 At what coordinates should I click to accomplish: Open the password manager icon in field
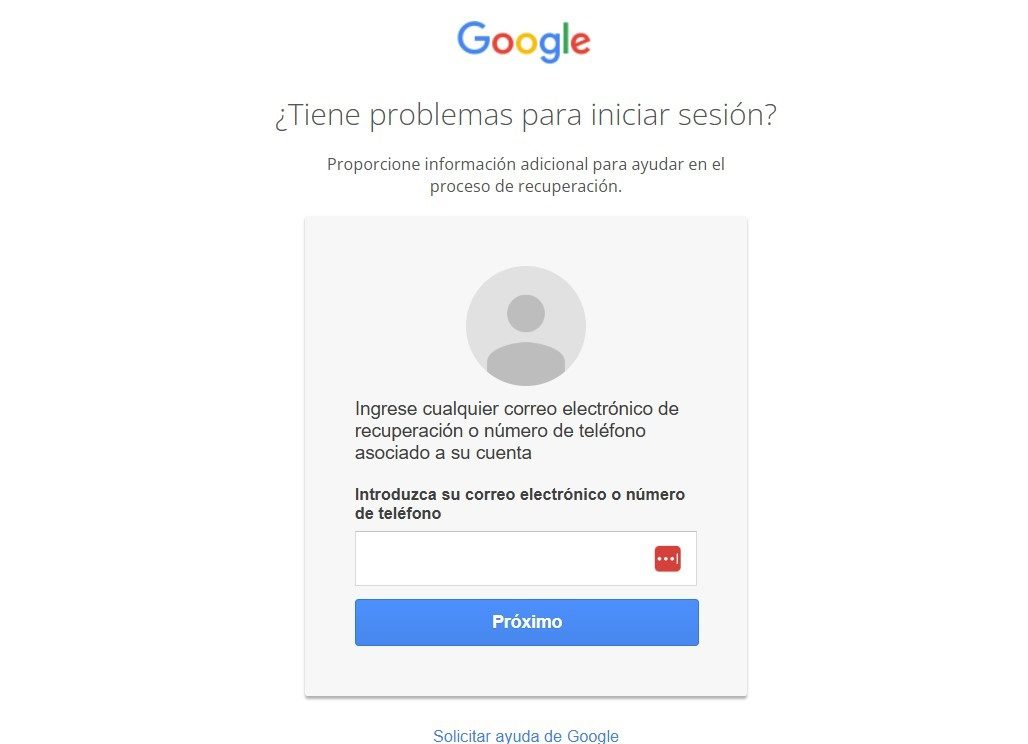667,559
